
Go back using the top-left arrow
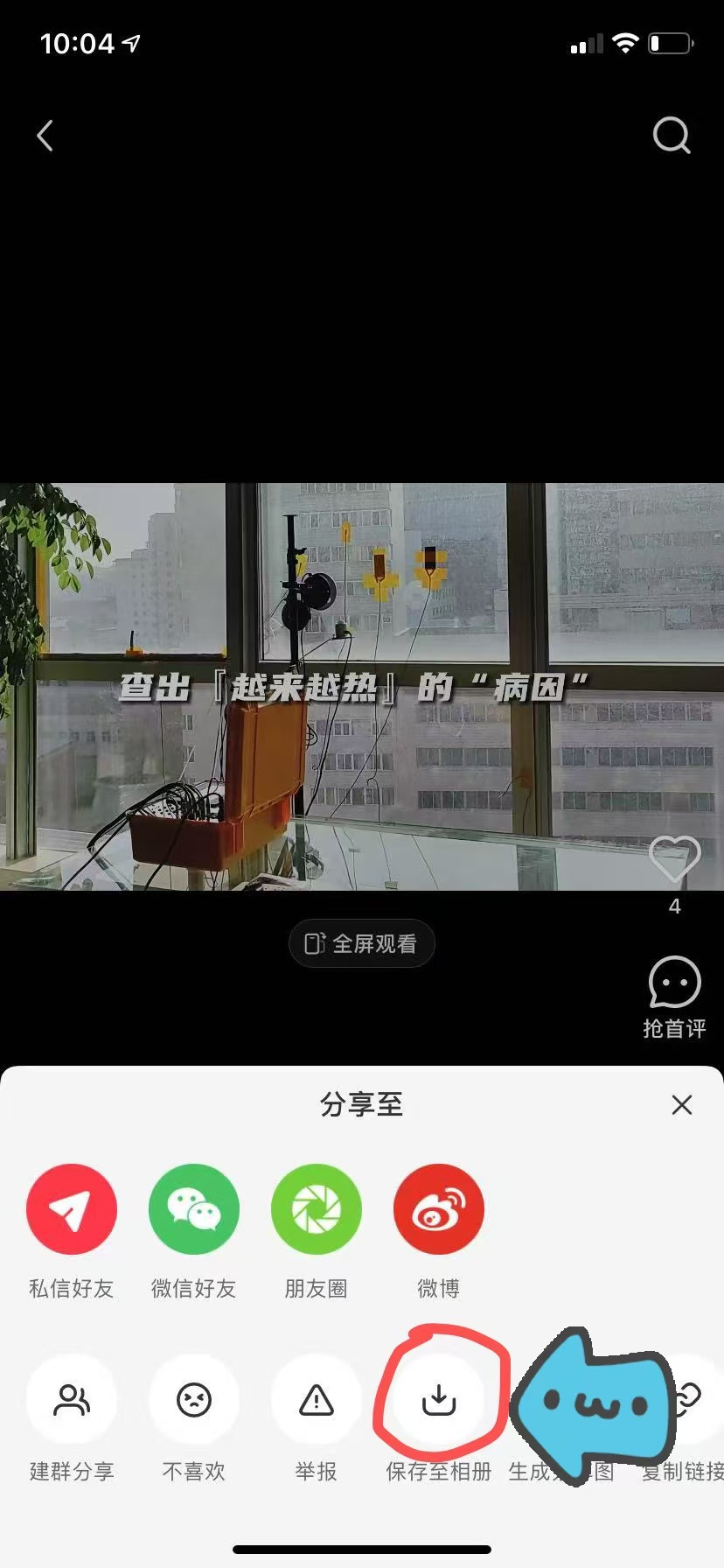pyautogui.click(x=45, y=136)
